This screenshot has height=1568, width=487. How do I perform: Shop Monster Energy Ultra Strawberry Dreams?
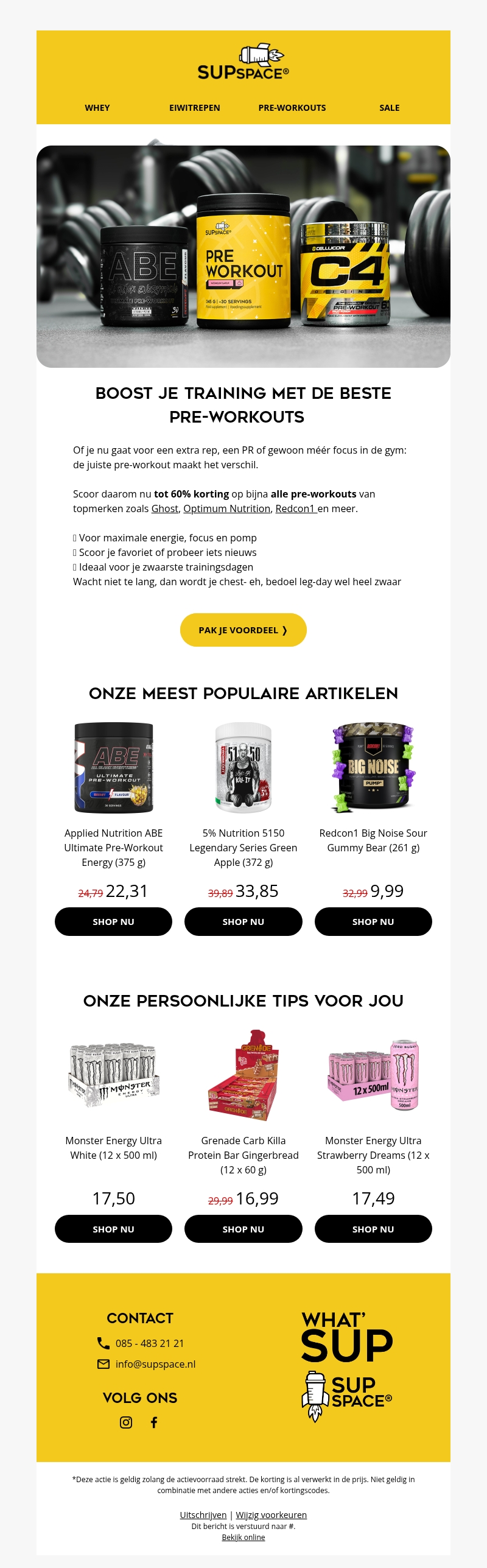pyautogui.click(x=373, y=1229)
